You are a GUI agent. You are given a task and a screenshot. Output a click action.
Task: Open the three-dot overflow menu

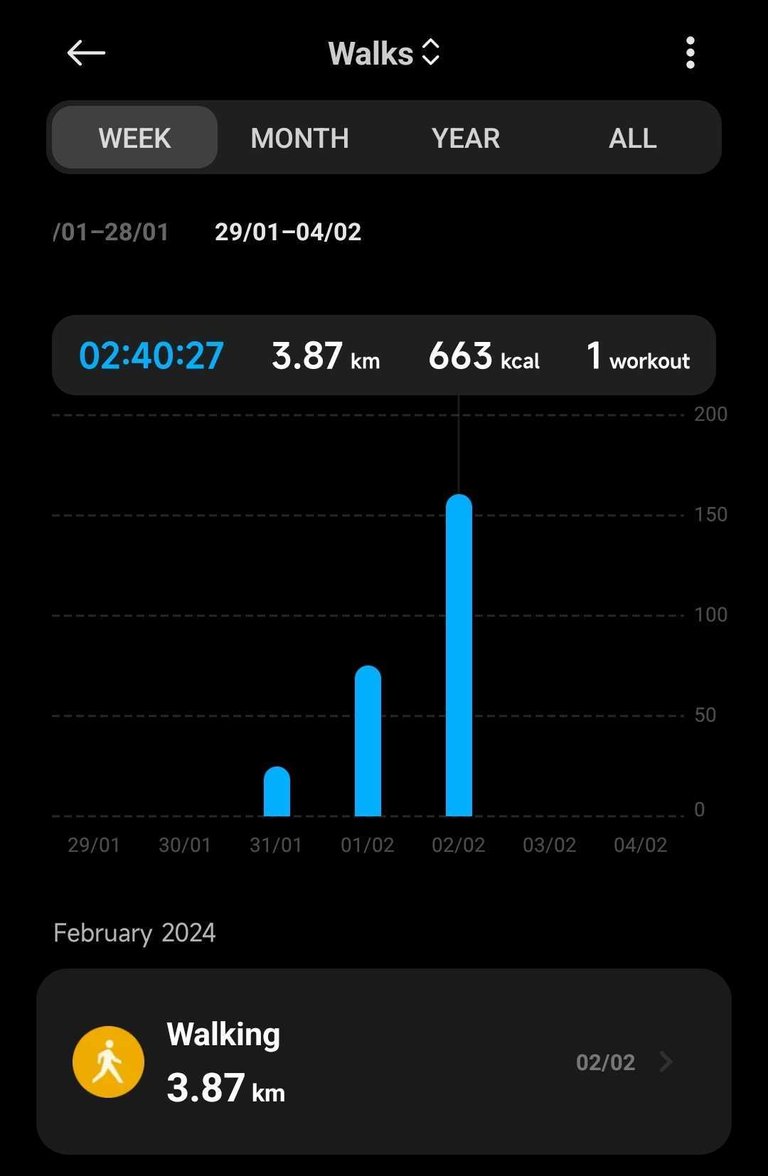tap(690, 53)
